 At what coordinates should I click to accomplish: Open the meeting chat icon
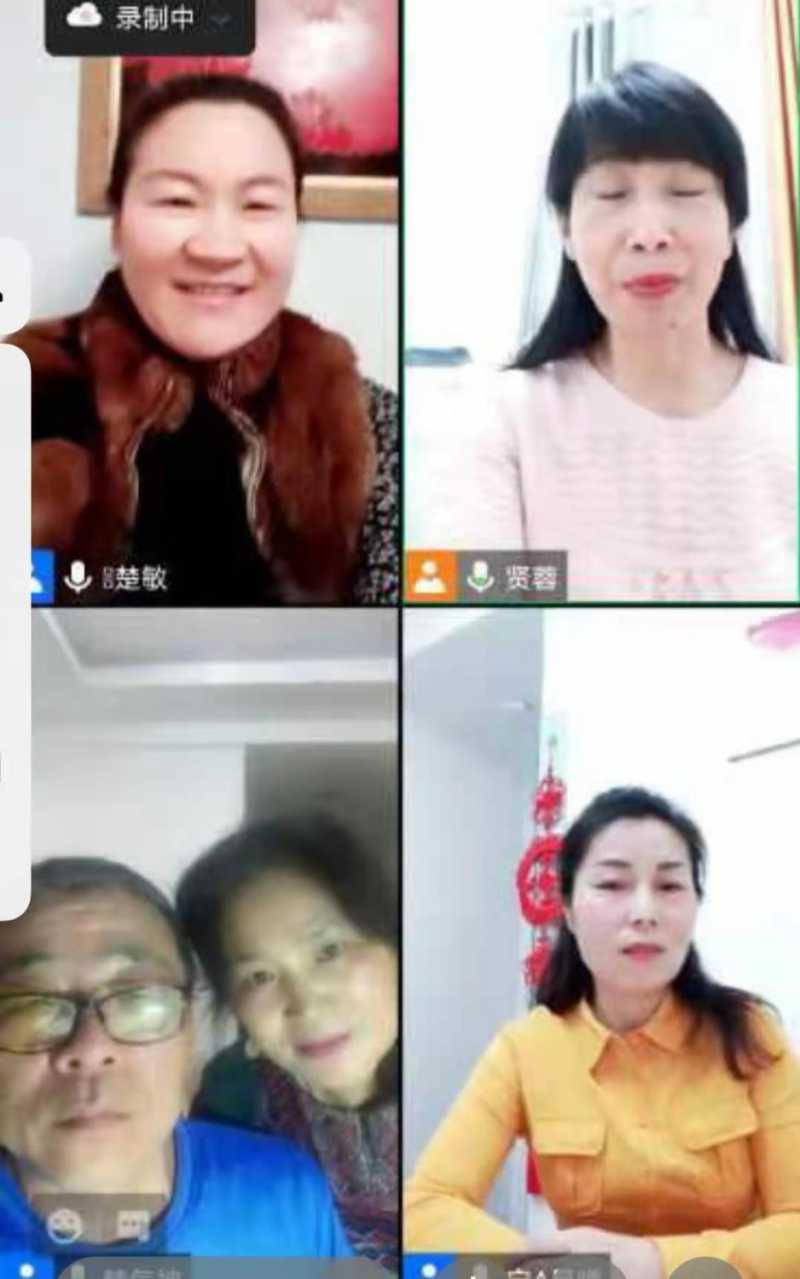pyautogui.click(x=132, y=1226)
